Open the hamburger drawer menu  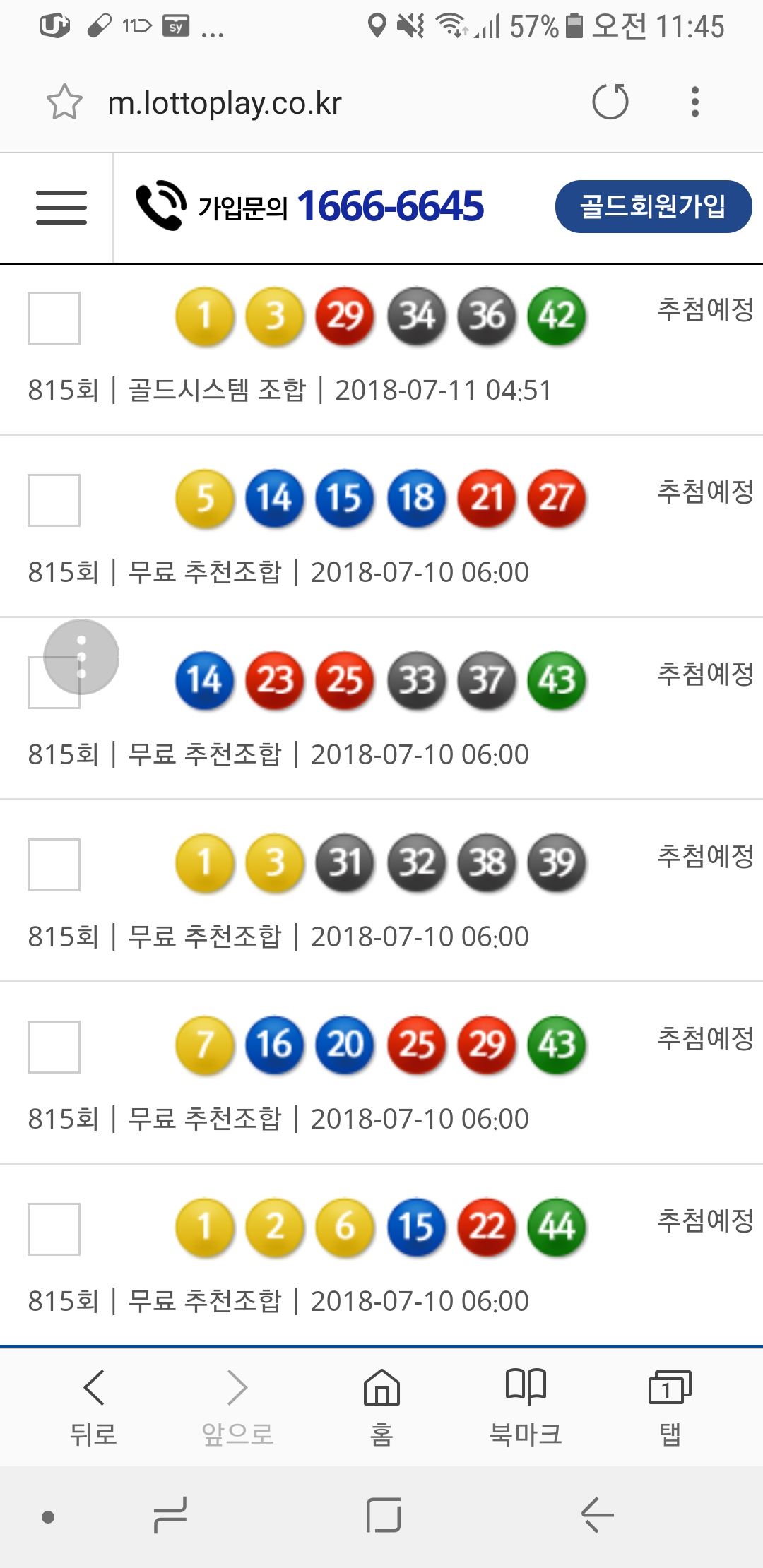(61, 207)
